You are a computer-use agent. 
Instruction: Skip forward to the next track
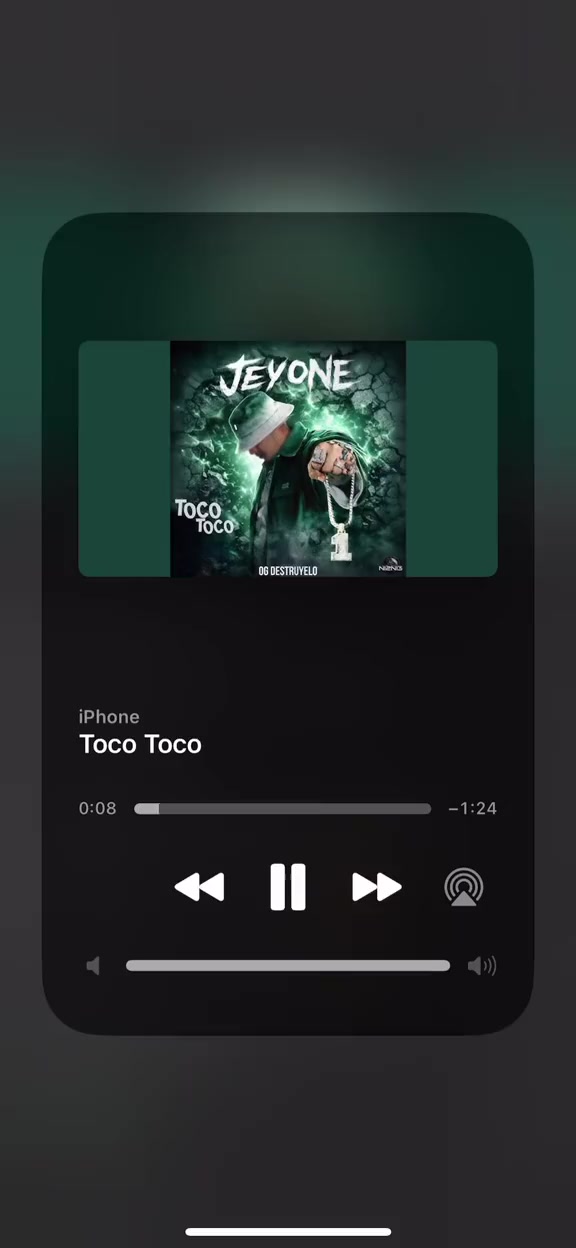coord(377,887)
